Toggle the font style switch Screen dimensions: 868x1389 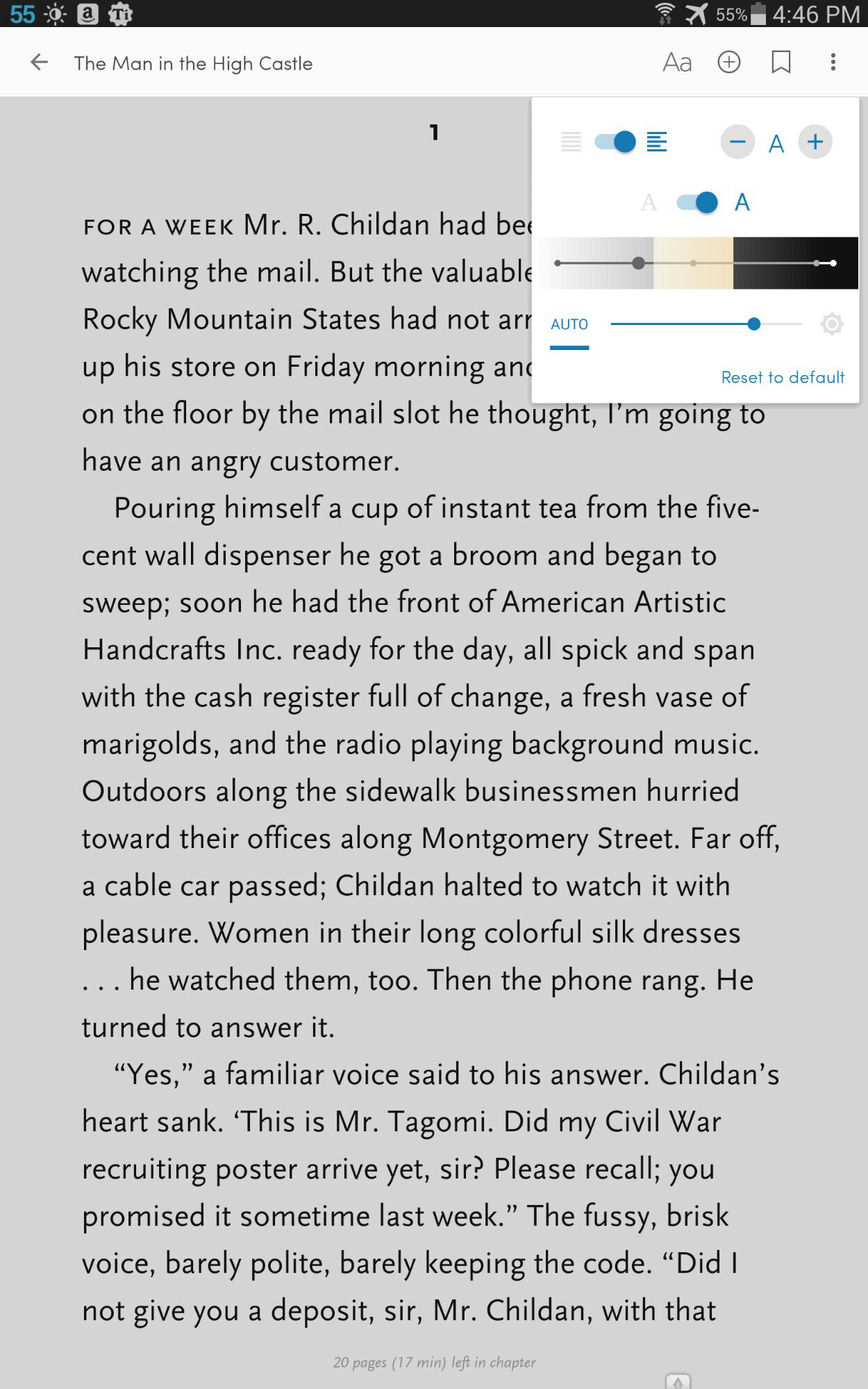[x=697, y=203]
